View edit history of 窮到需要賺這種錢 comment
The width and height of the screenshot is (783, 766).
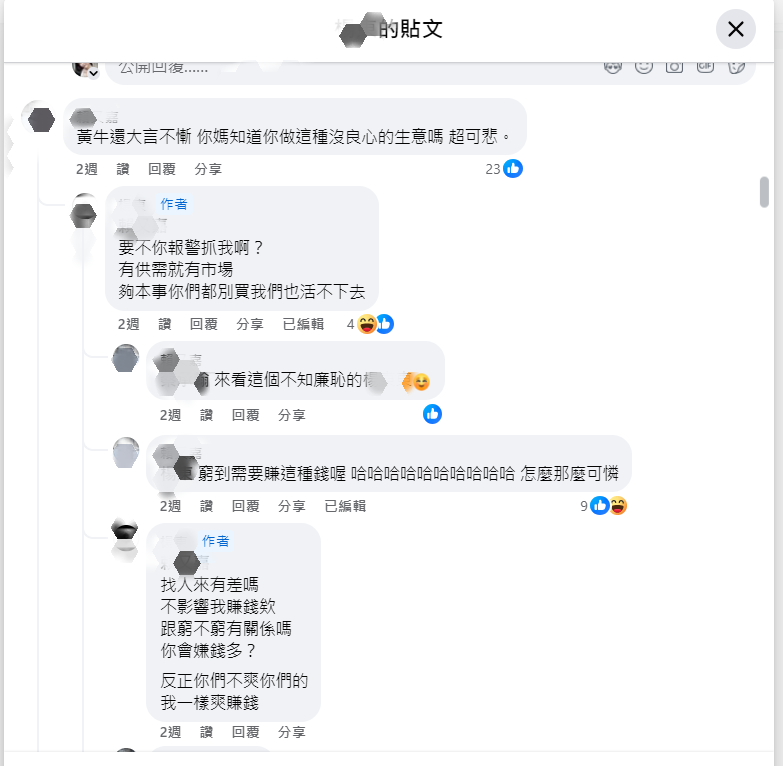pyautogui.click(x=345, y=506)
